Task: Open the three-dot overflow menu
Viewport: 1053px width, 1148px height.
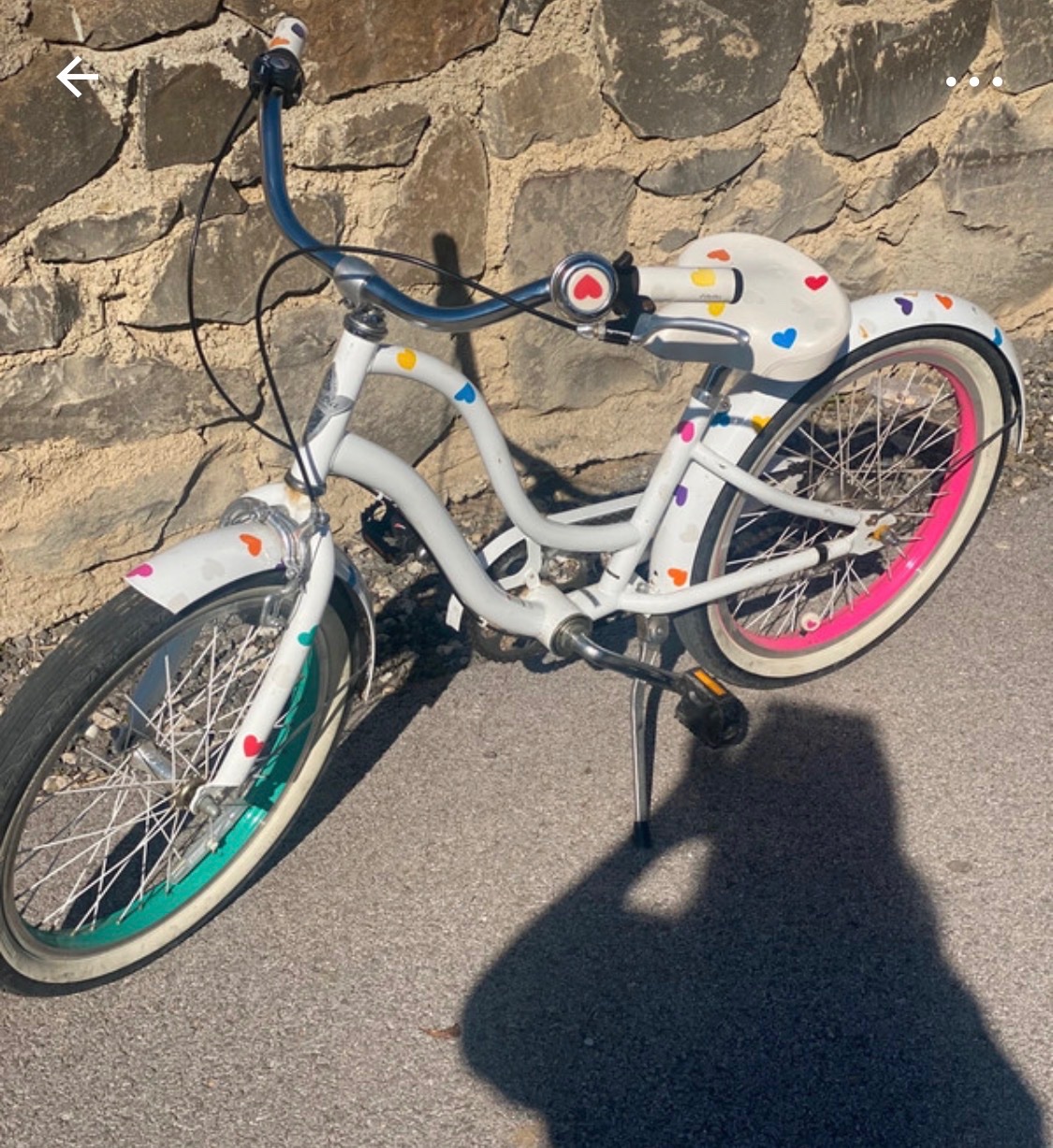Action: pos(973,81)
